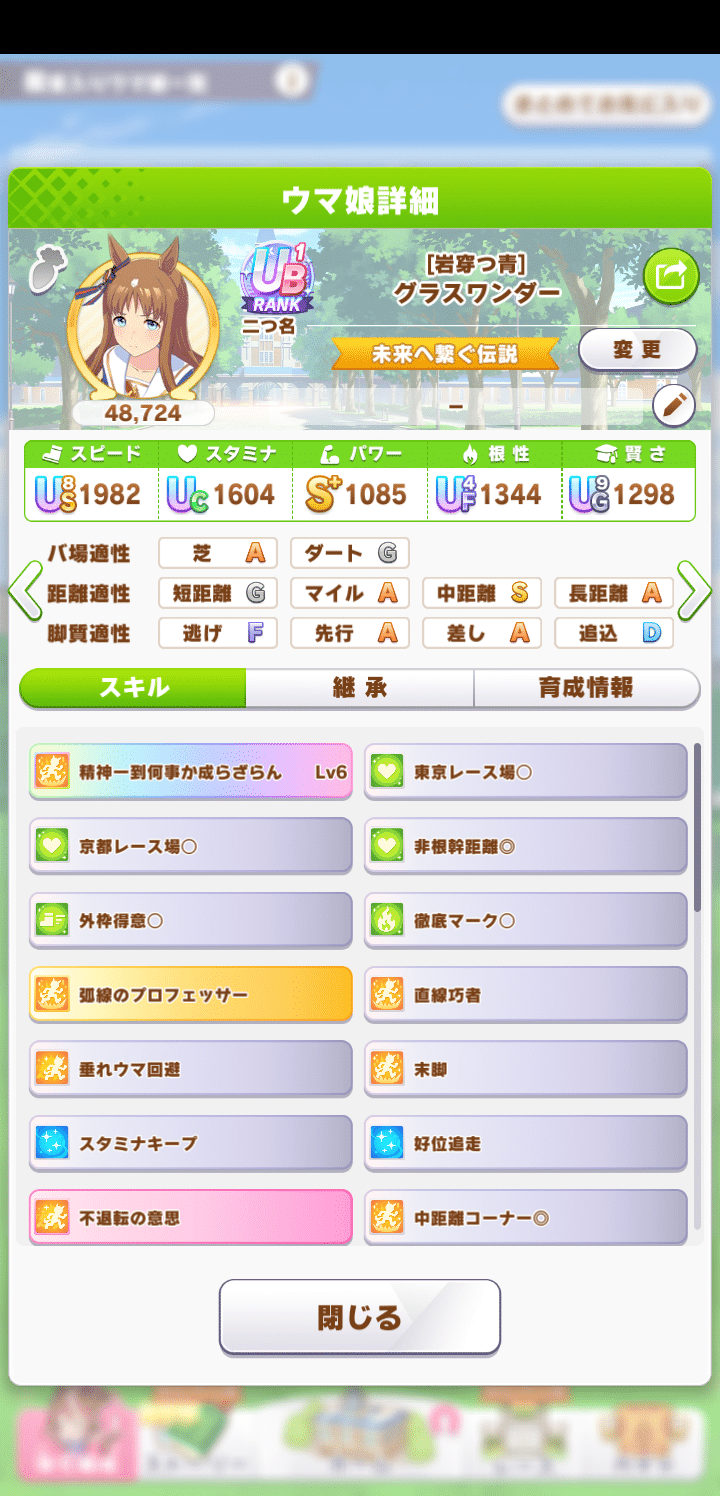View the 東京レース場○ skill details
Screen dimensions: 720x1496
[526, 771]
